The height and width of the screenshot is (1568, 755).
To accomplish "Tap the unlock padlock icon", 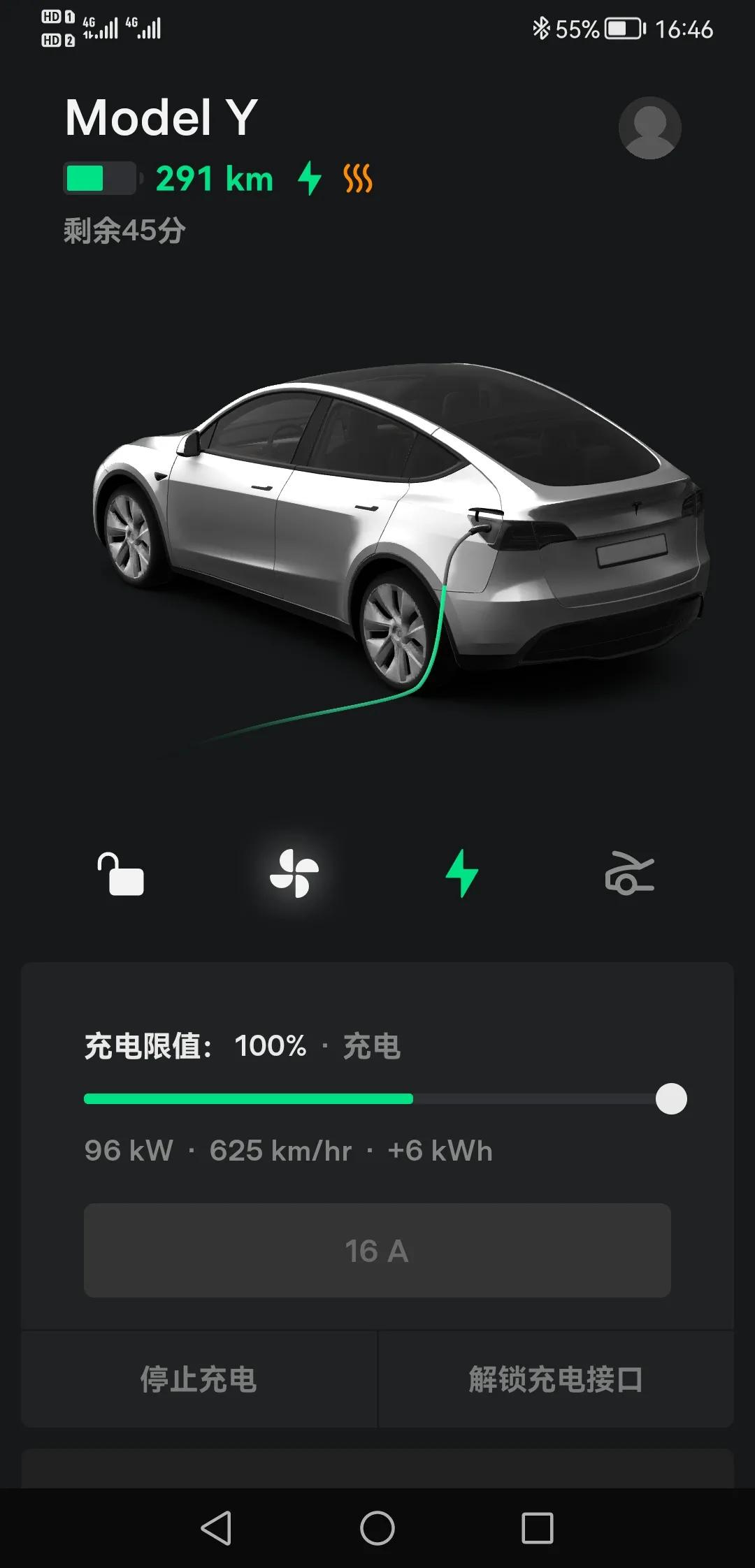I will [121, 874].
